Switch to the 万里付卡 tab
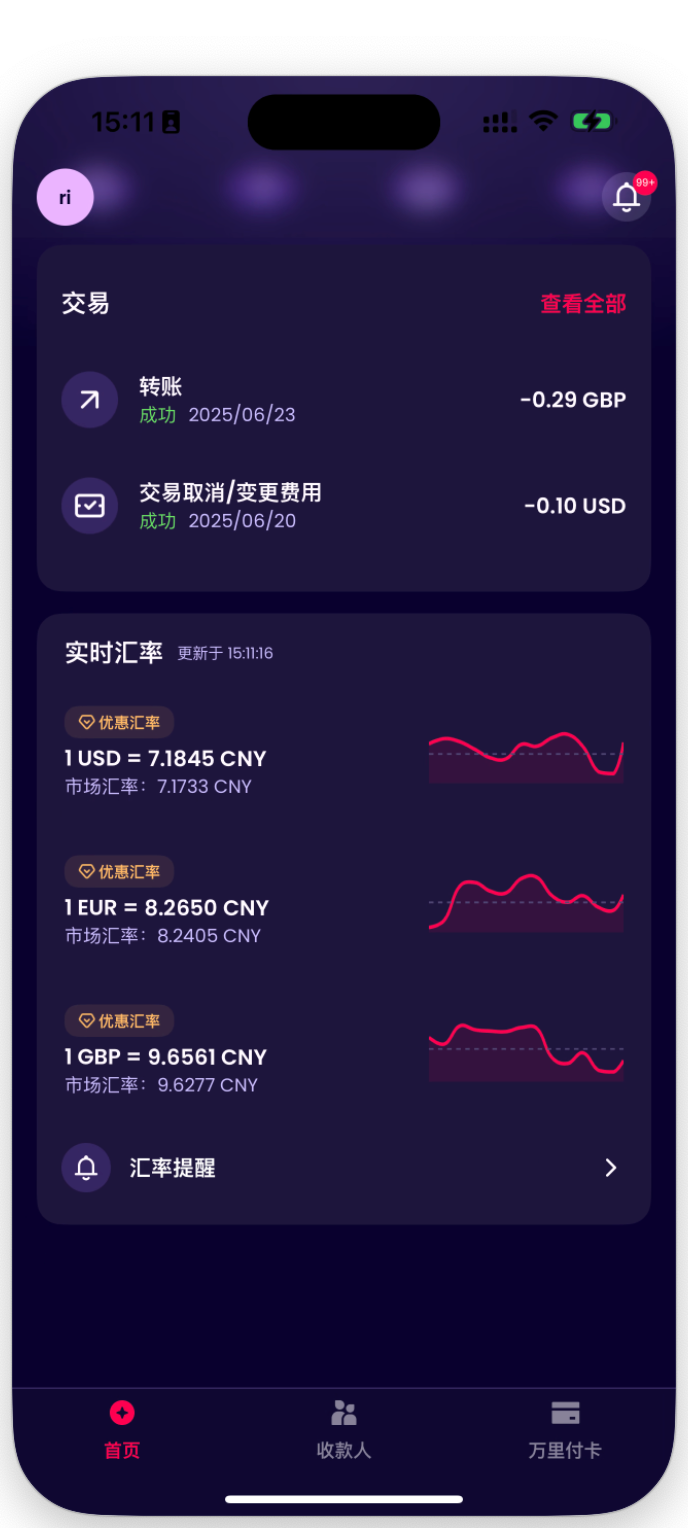Viewport: 688px width, 1528px height. pyautogui.click(x=565, y=1430)
